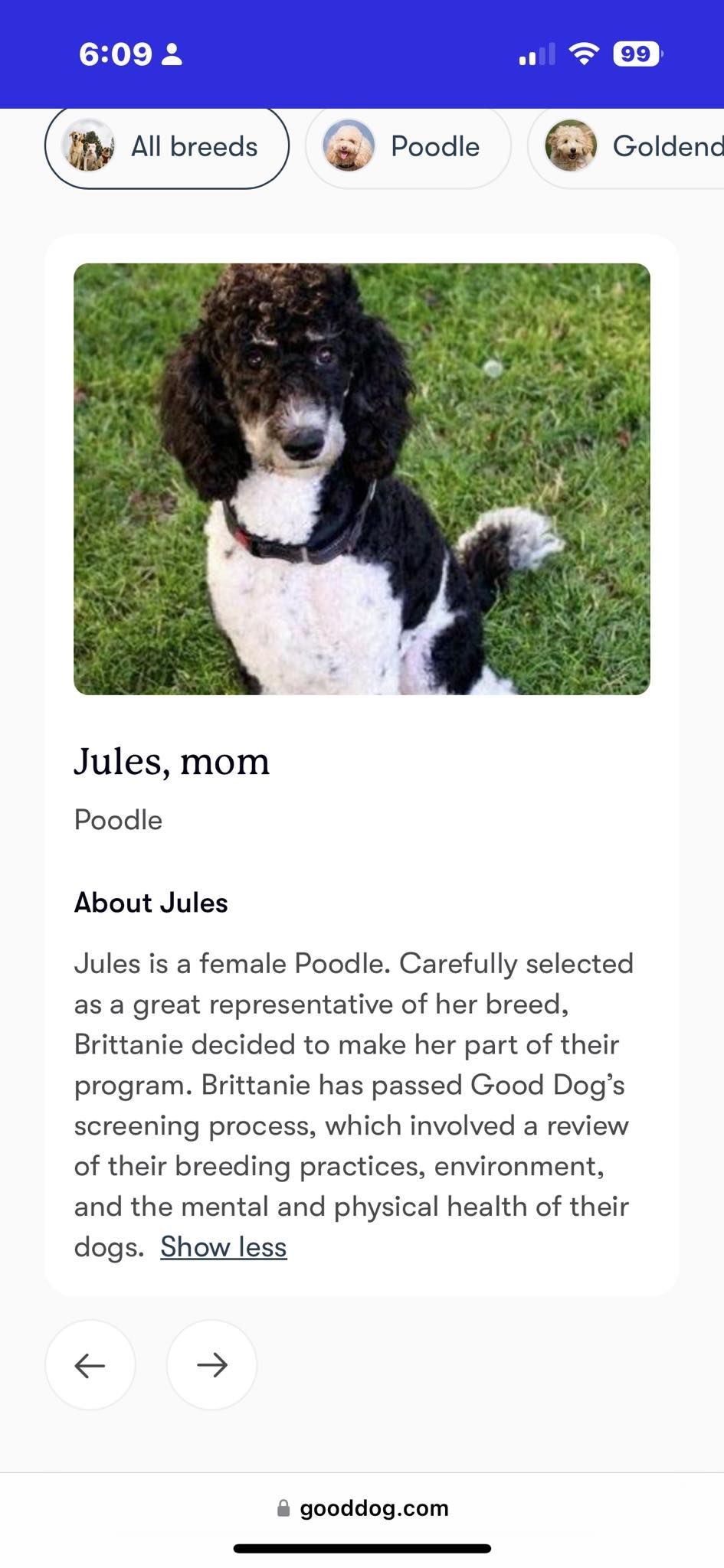Filter by the Poodle breed chip

click(x=408, y=146)
